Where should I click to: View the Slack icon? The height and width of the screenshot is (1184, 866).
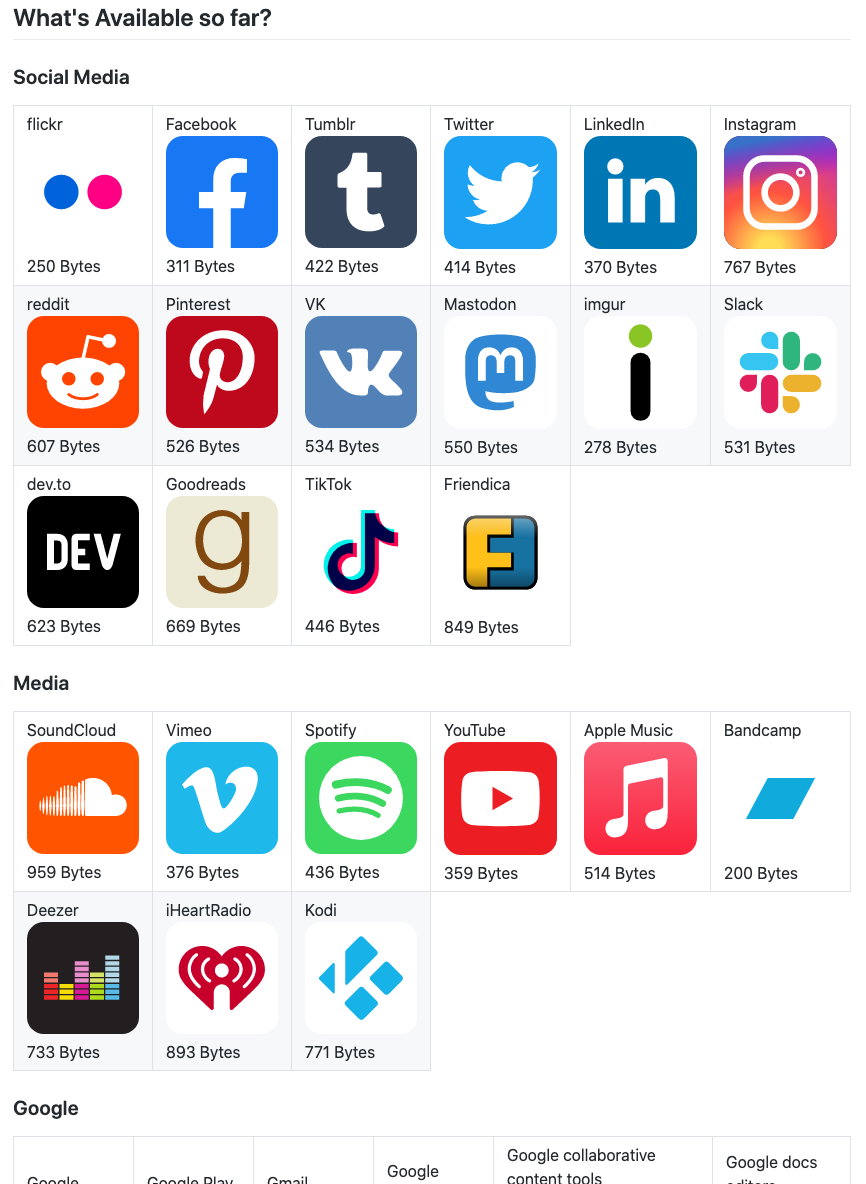780,372
